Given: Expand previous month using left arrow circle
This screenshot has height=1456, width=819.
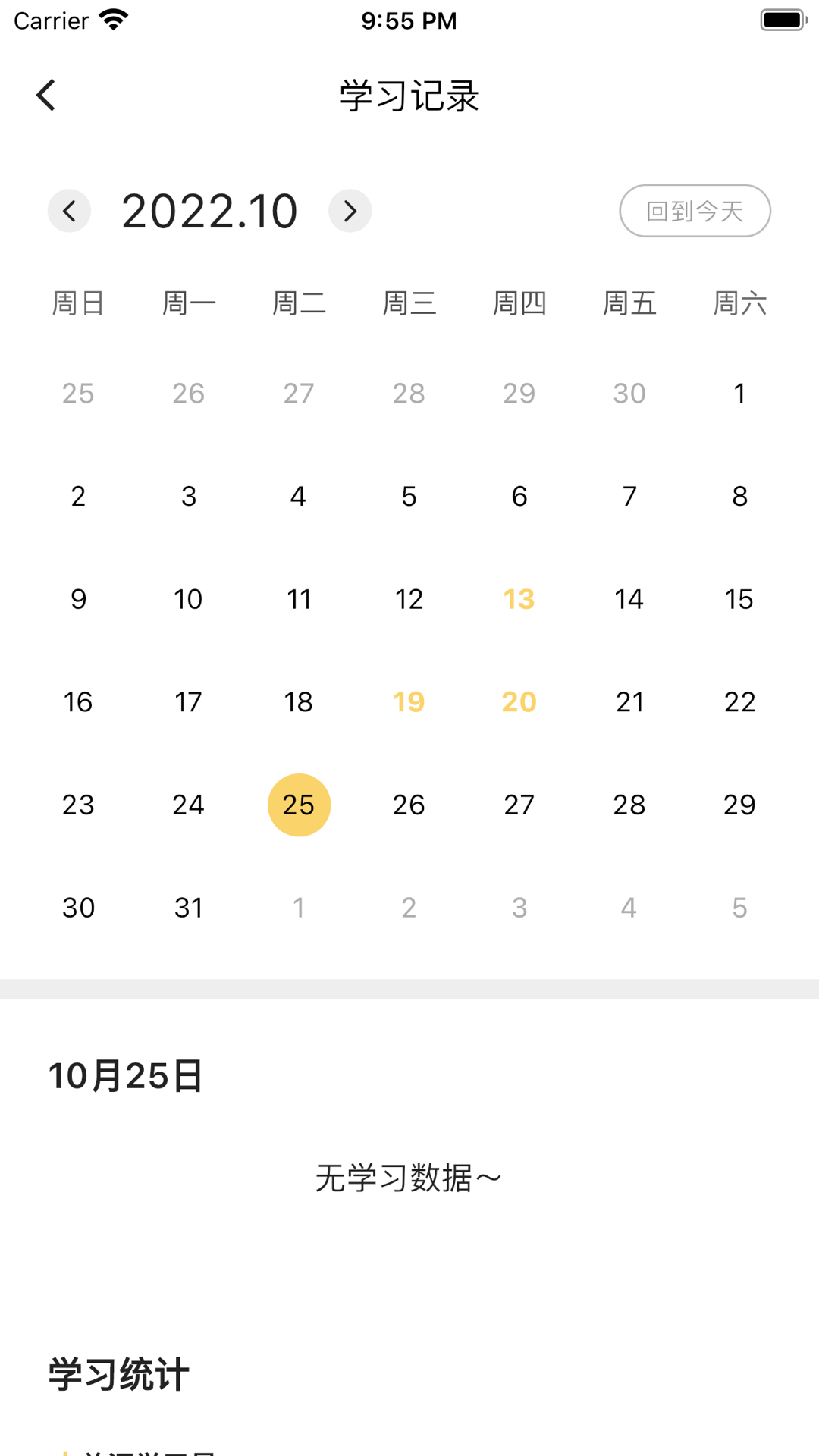Looking at the screenshot, I should coord(69,211).
